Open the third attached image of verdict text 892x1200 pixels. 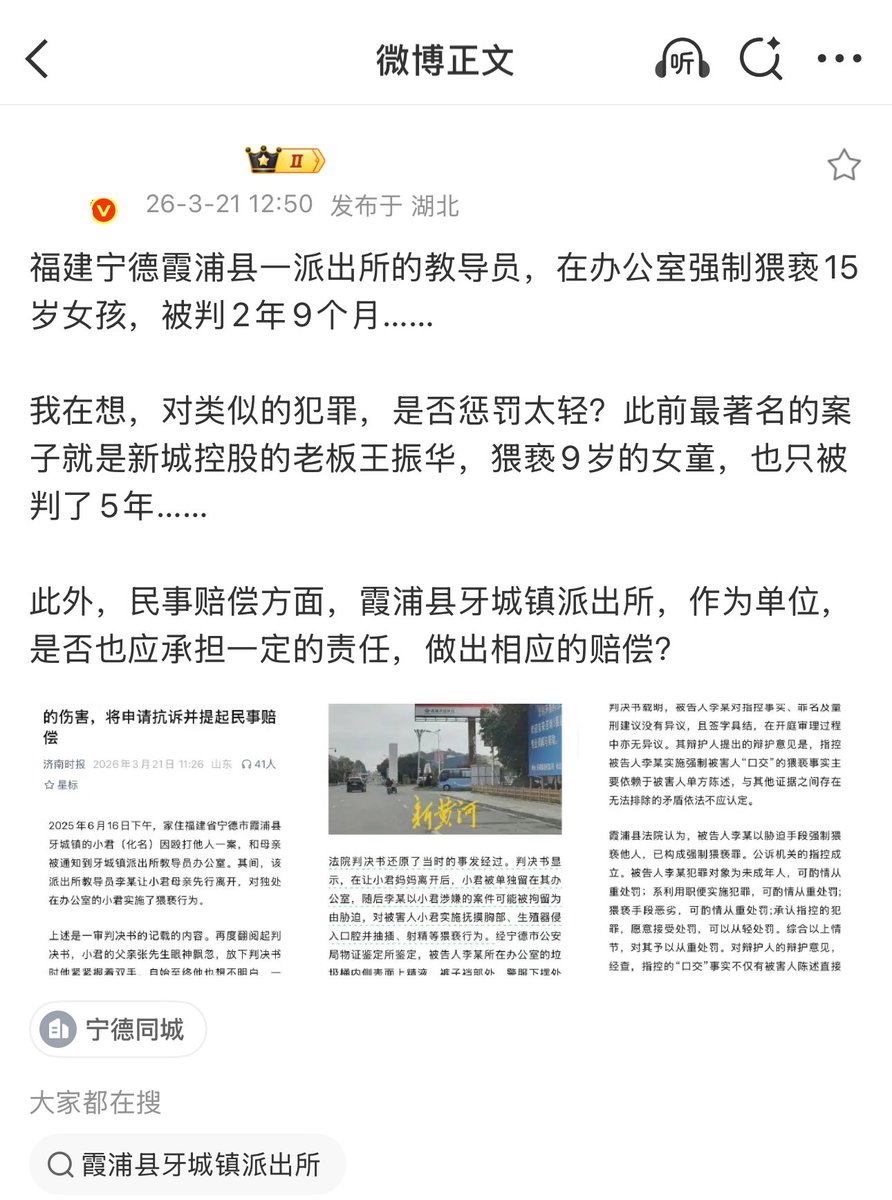coord(726,840)
